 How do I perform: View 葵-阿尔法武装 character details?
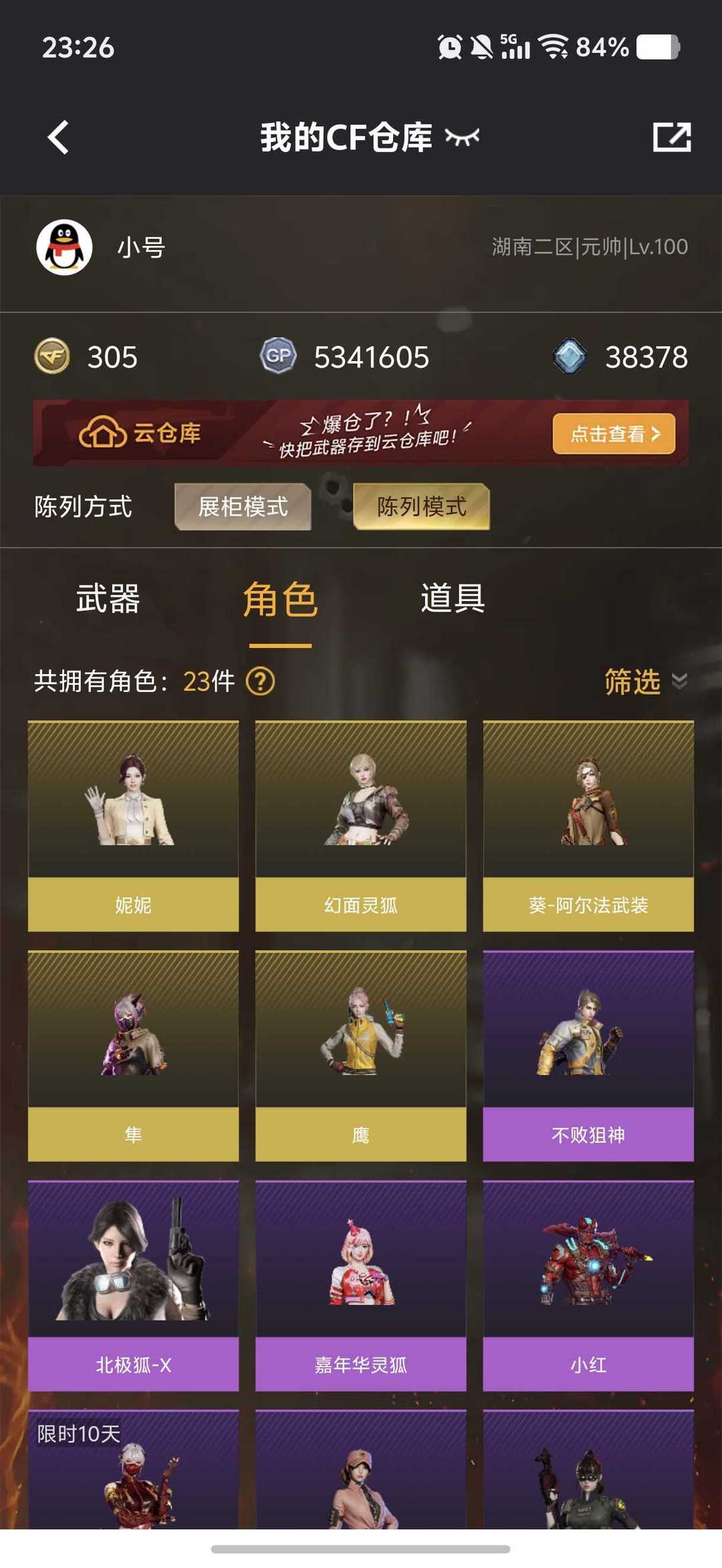[x=588, y=826]
